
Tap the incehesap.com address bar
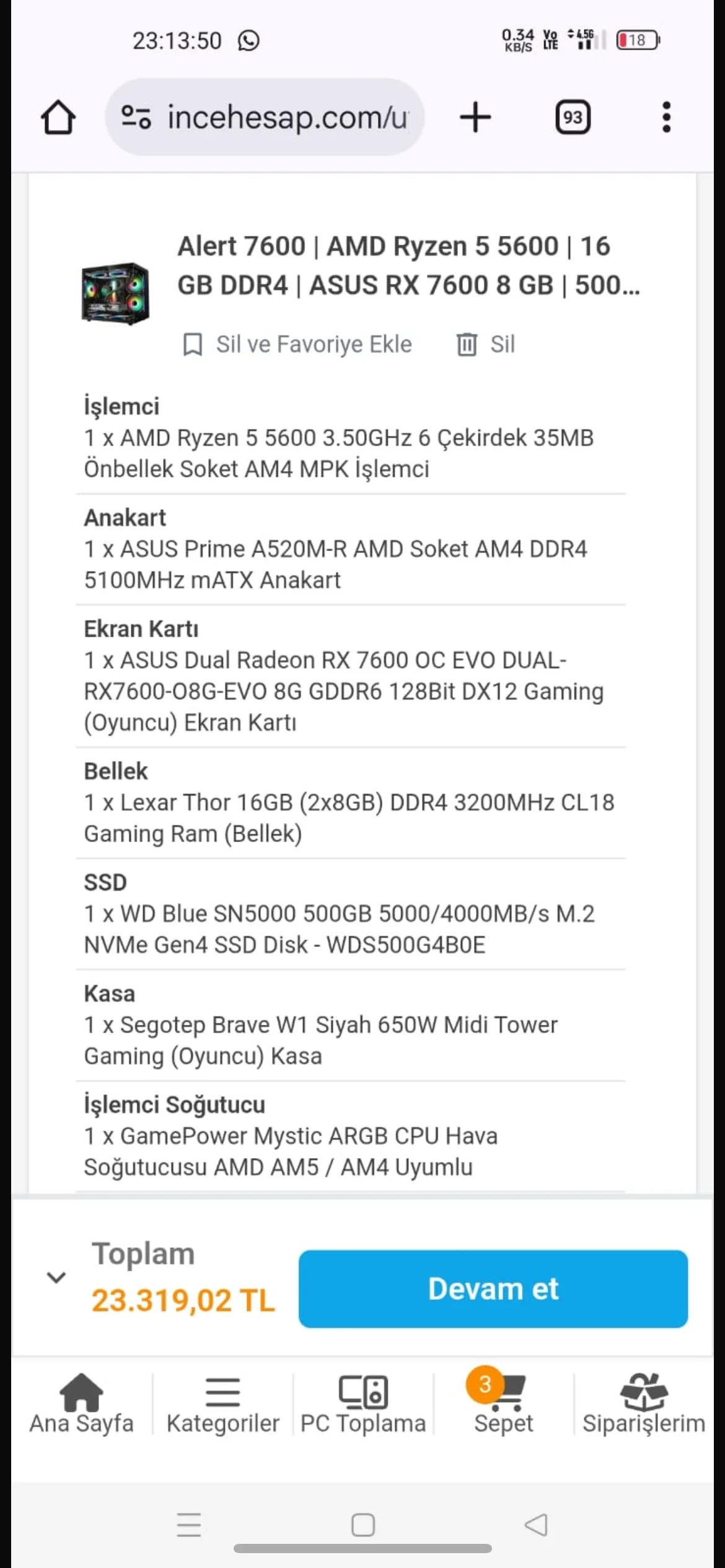point(265,117)
